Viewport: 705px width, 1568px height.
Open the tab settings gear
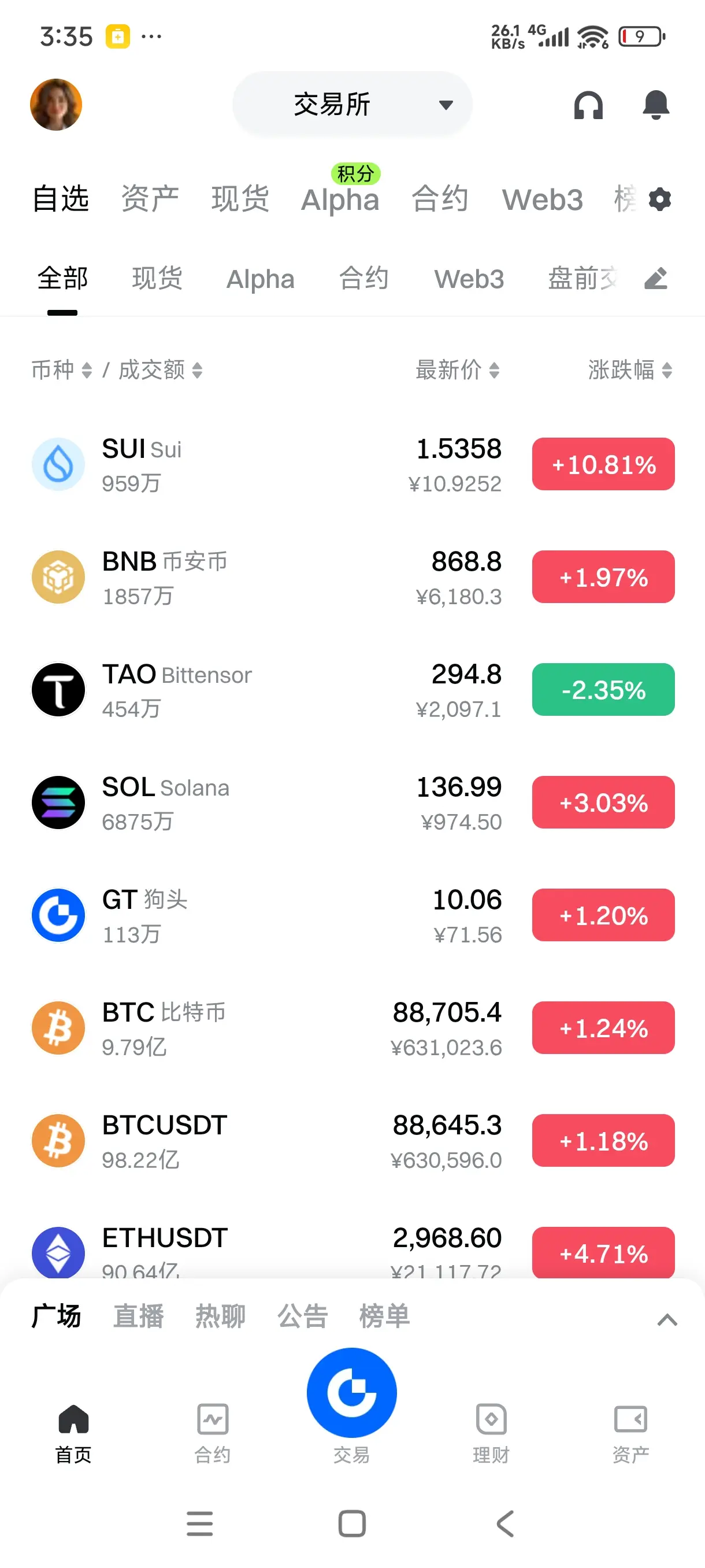point(660,199)
